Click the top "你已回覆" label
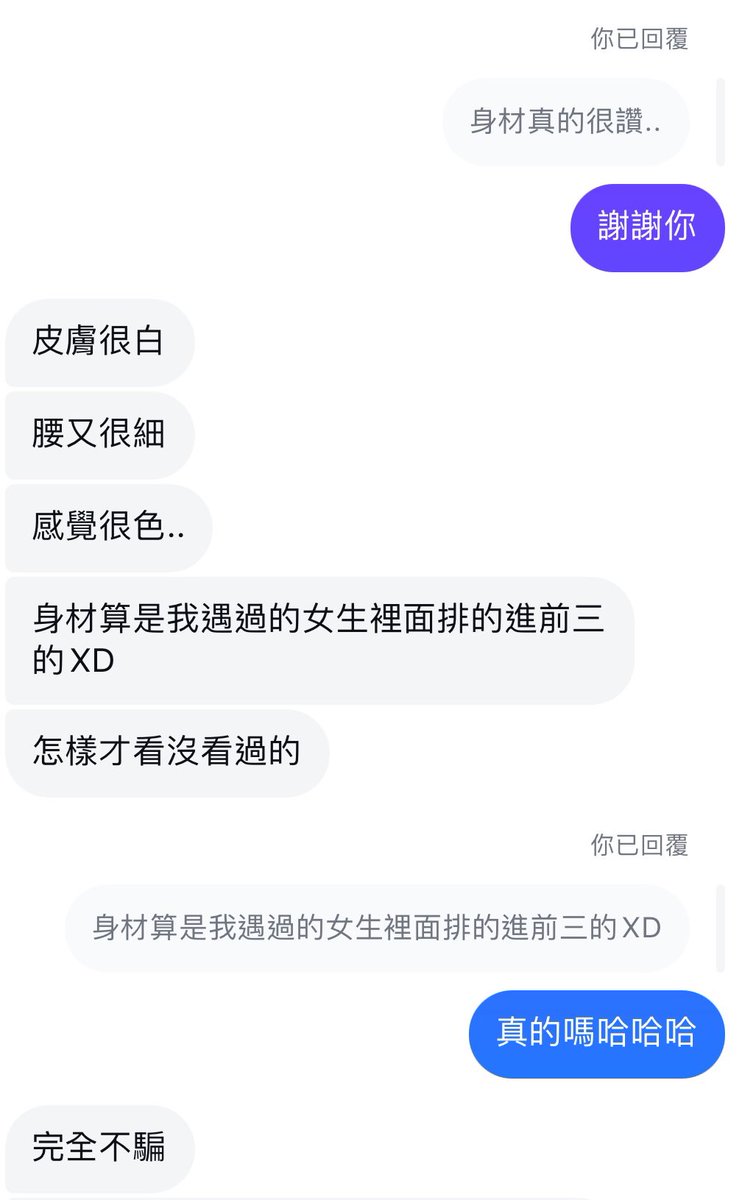The image size is (742, 1200). (x=638, y=40)
